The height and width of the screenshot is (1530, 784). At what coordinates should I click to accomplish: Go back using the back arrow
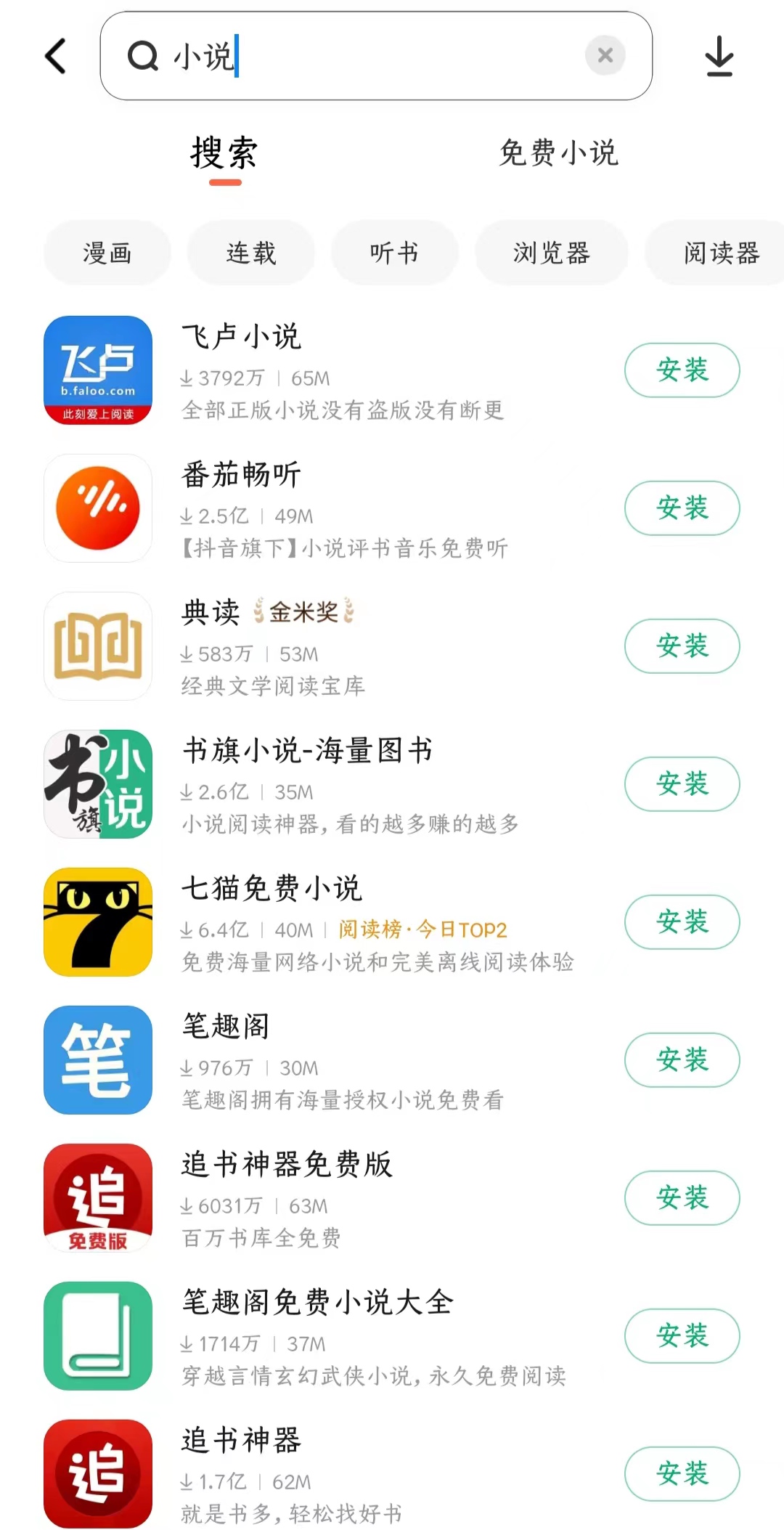coord(54,56)
